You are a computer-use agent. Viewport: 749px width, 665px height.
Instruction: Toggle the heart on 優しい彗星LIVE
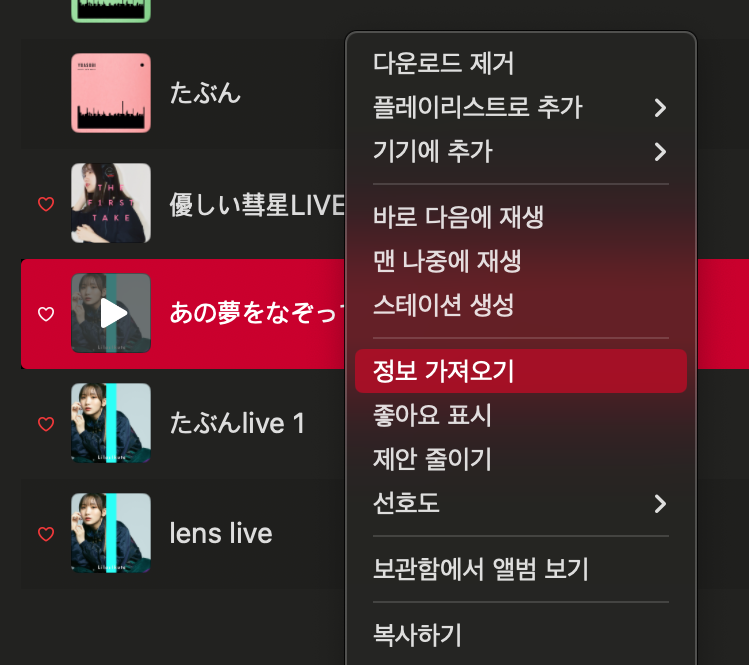click(45, 204)
